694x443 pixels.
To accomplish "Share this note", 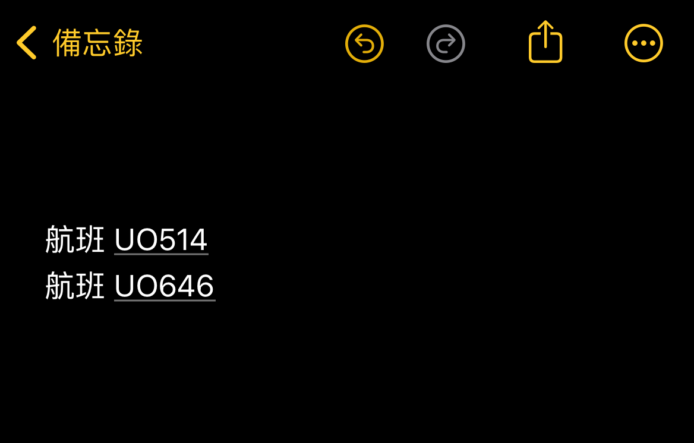I will (x=545, y=43).
